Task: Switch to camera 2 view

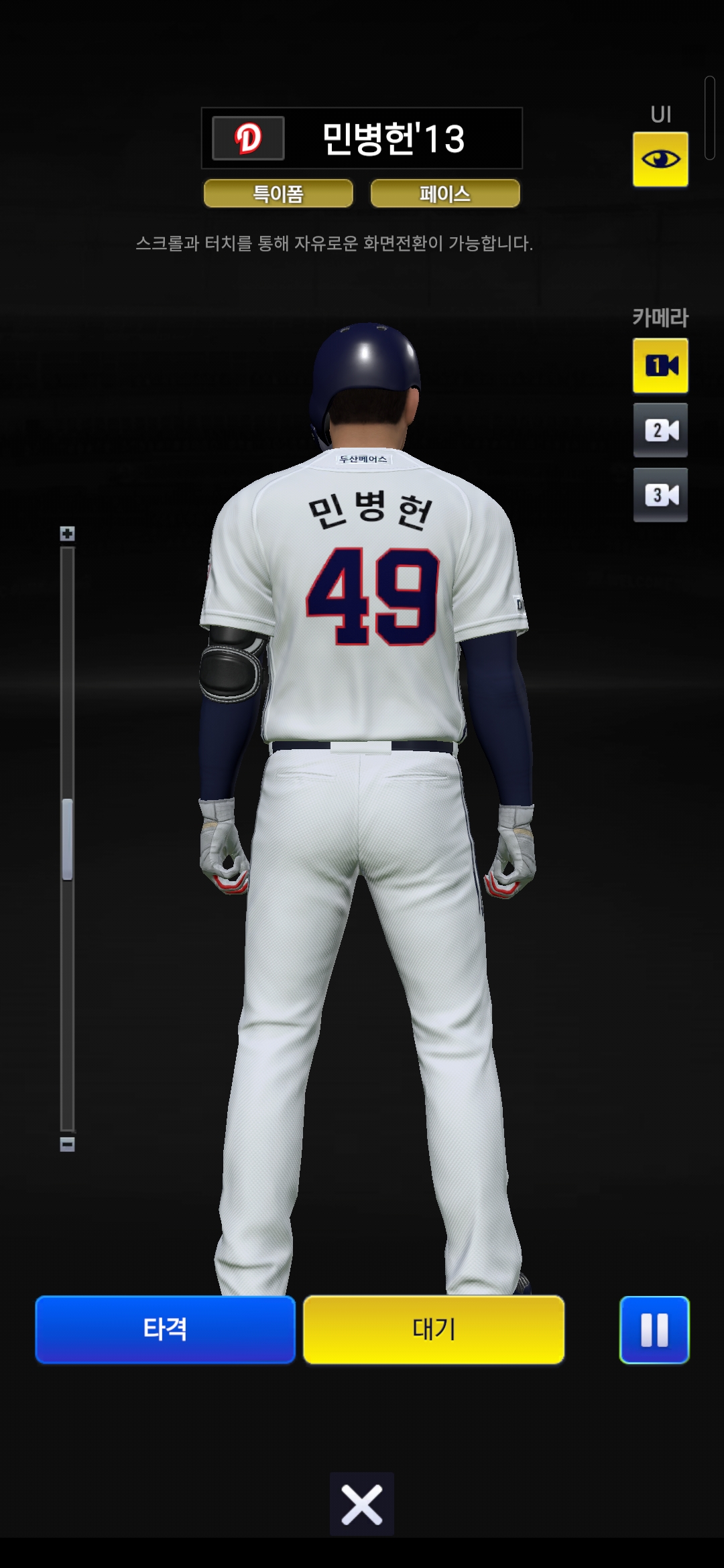Action: pyautogui.click(x=660, y=430)
